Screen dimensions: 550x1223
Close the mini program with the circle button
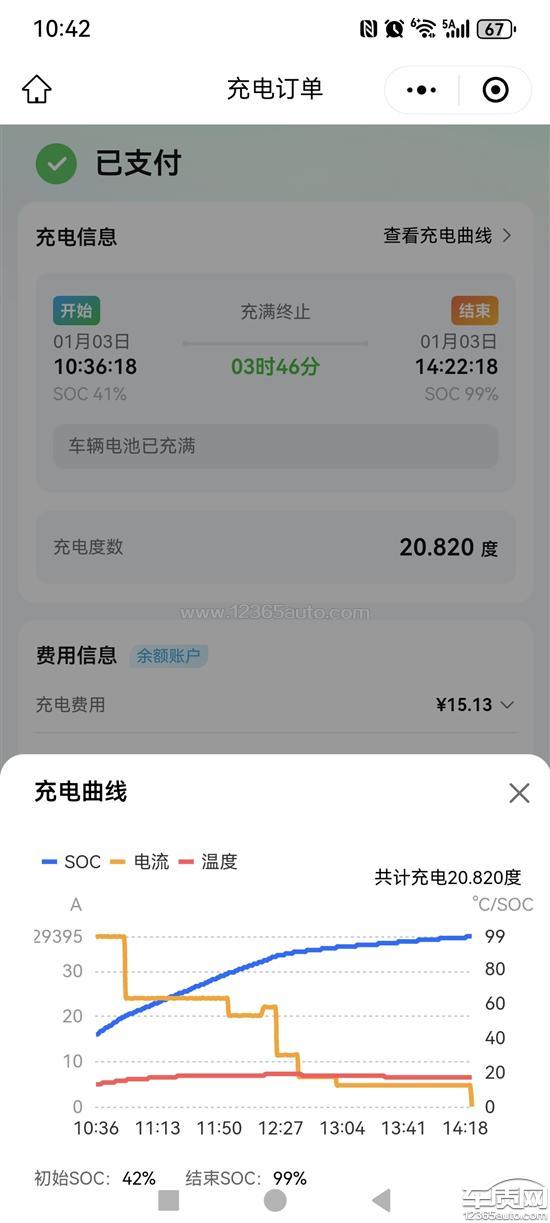click(x=495, y=90)
